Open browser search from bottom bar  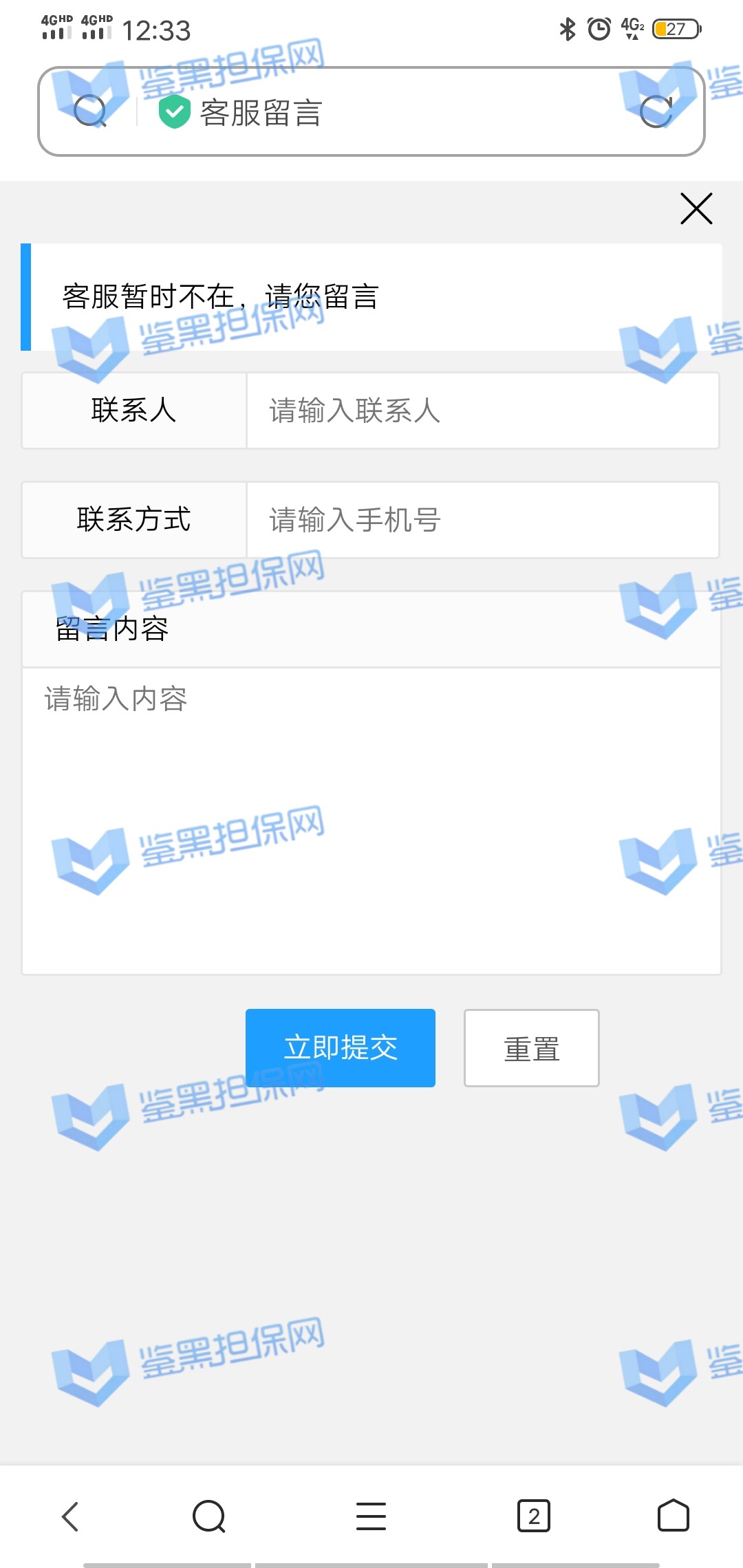click(x=209, y=1516)
